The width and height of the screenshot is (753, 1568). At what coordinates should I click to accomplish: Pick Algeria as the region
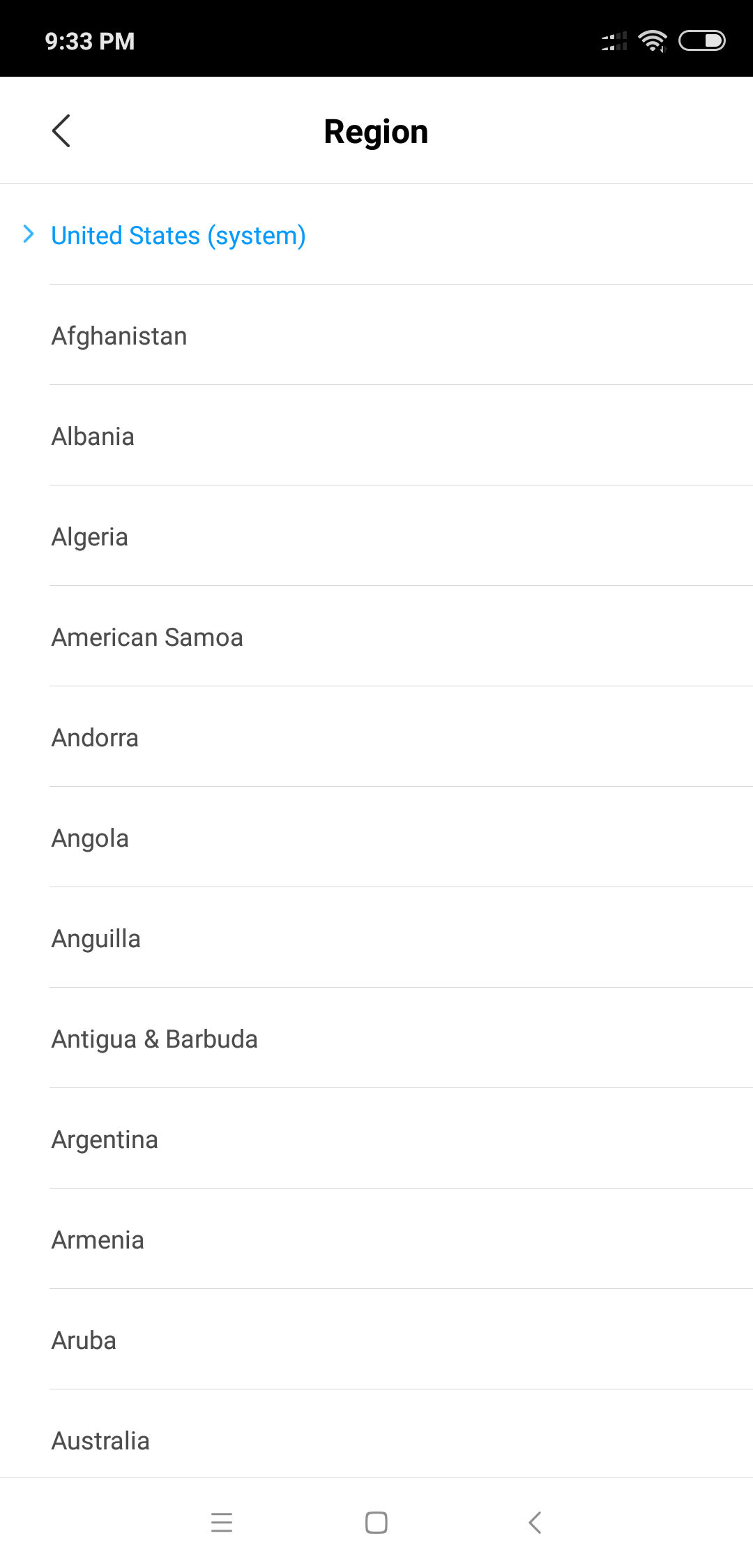pyautogui.click(x=376, y=536)
